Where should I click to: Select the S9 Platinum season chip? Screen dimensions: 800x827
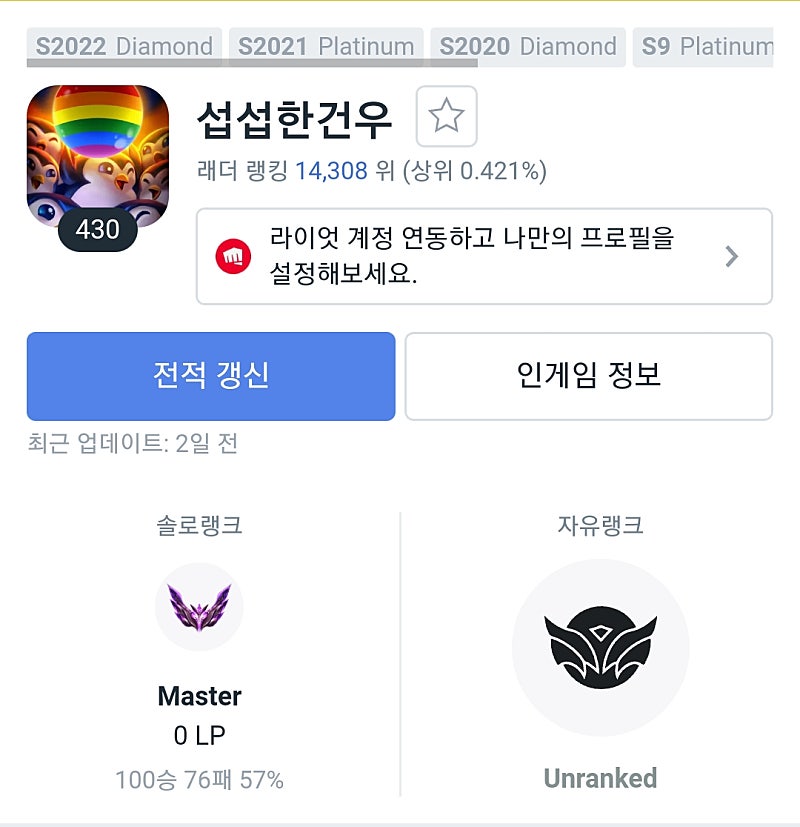pyautogui.click(x=704, y=47)
